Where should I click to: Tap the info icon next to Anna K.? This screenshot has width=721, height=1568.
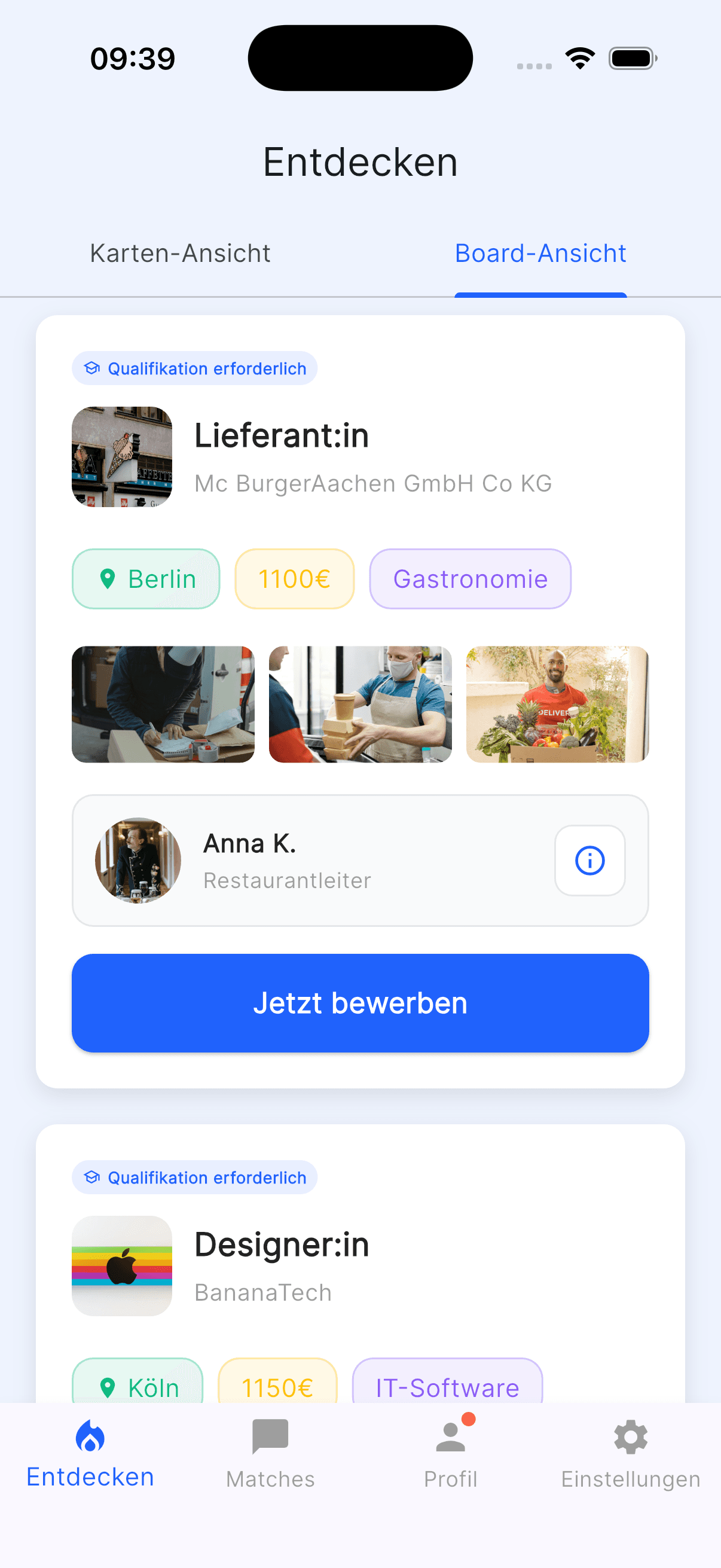pos(589,860)
